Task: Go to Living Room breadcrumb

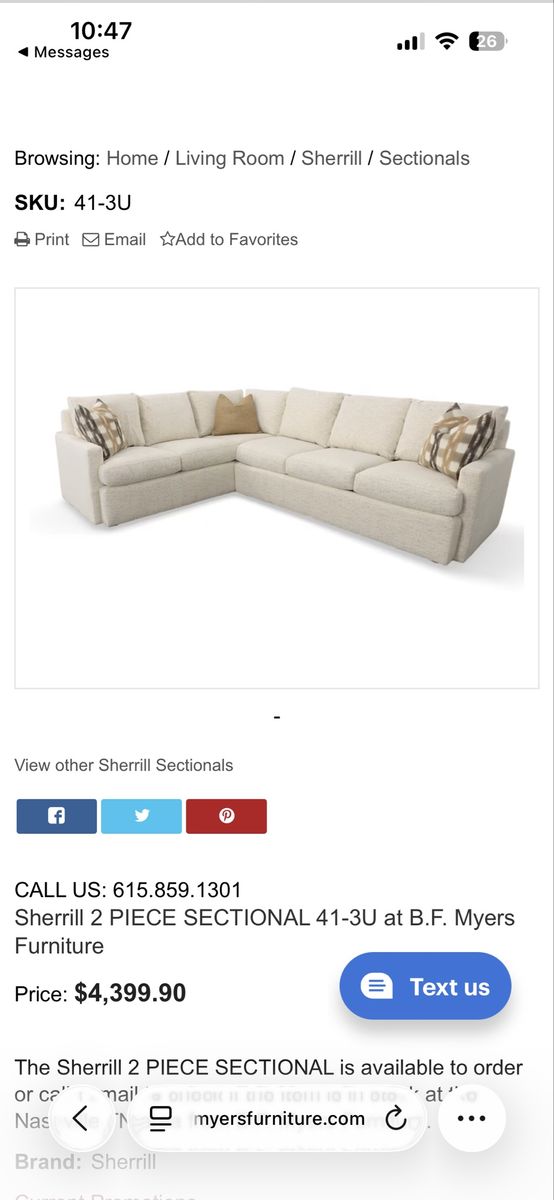Action: pos(229,158)
